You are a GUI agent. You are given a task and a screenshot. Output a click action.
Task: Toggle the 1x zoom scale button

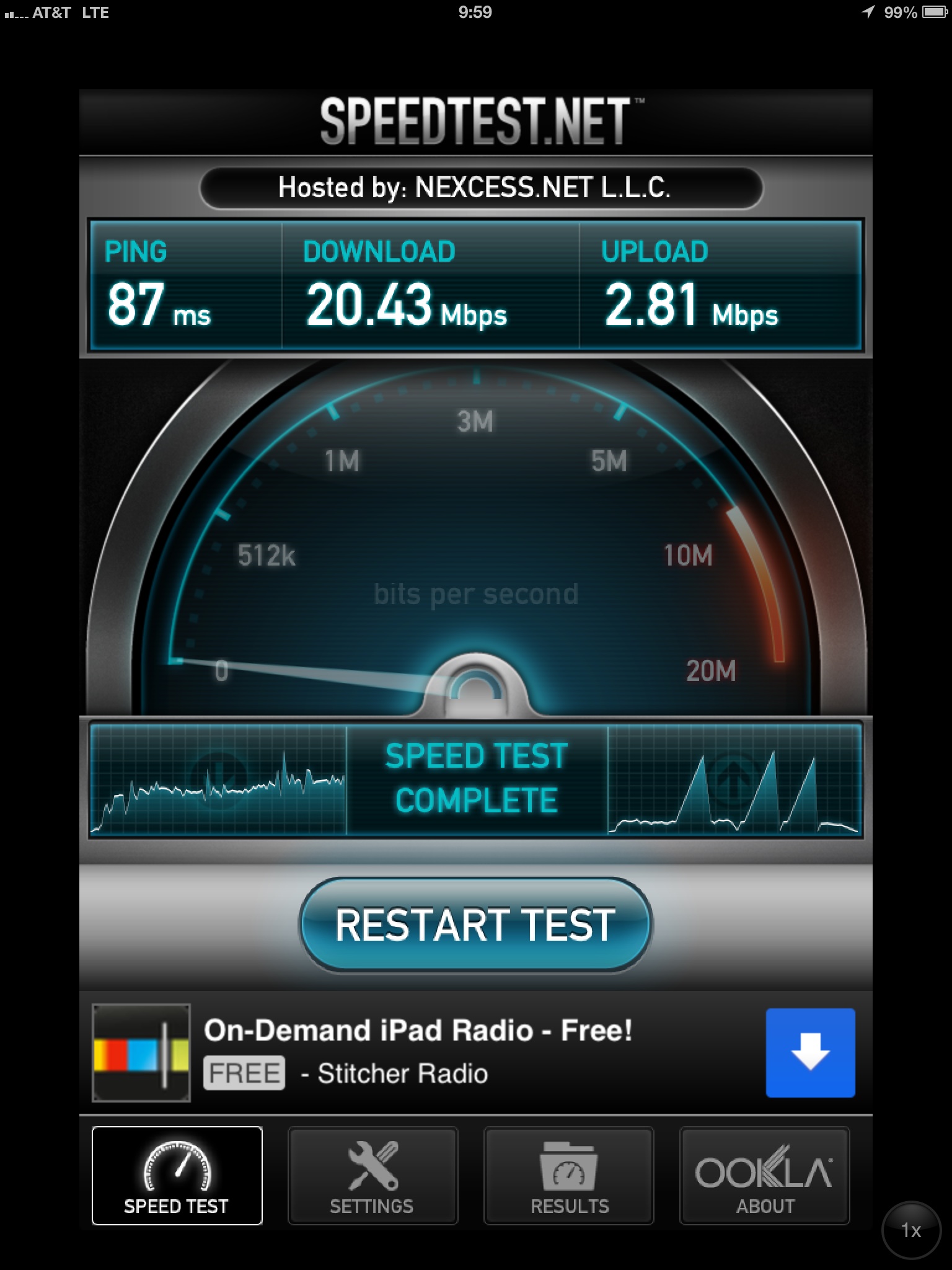tap(910, 1230)
